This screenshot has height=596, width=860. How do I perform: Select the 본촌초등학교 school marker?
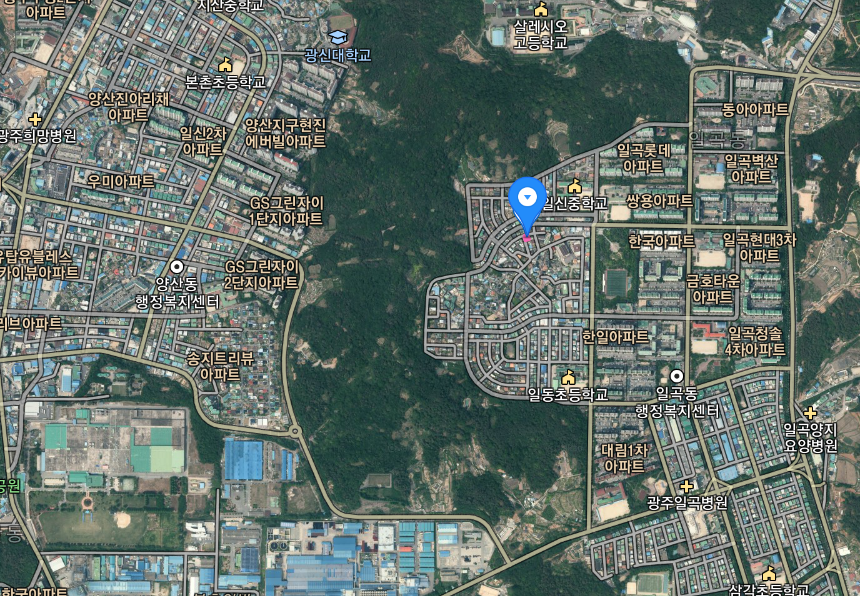[225, 64]
